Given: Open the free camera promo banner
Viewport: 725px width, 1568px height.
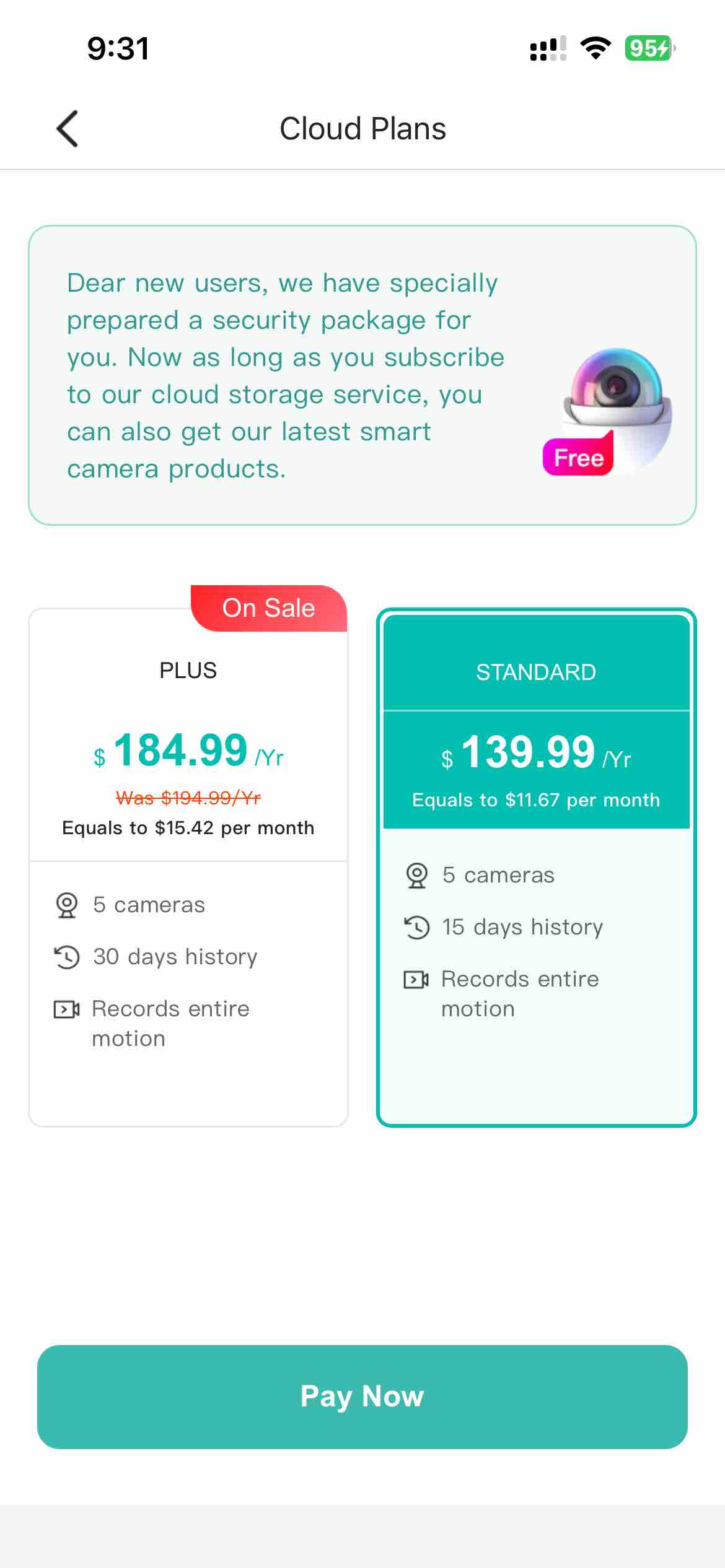Looking at the screenshot, I should click(x=362, y=375).
